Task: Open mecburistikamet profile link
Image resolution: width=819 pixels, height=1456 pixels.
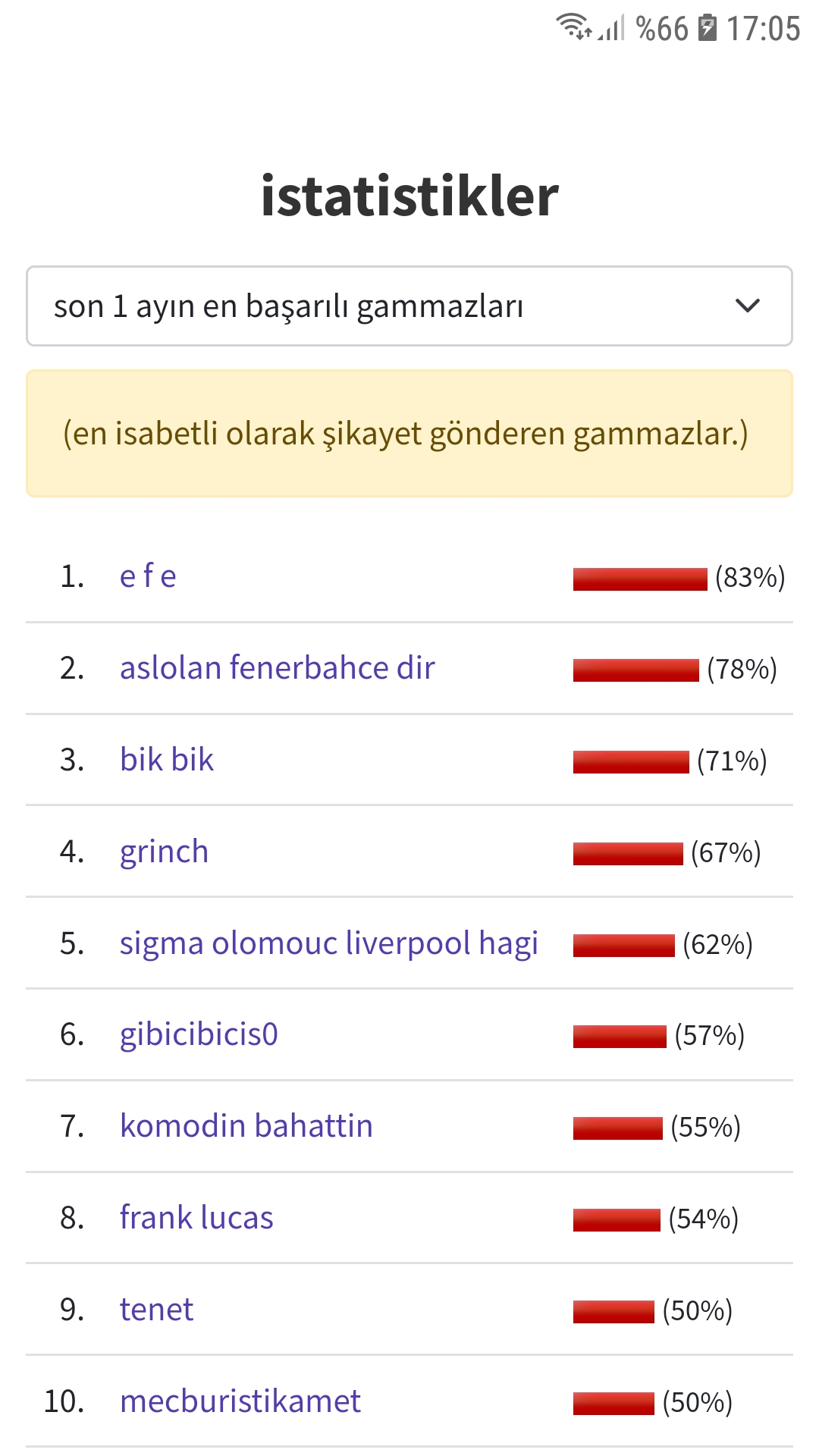Action: (x=240, y=1401)
